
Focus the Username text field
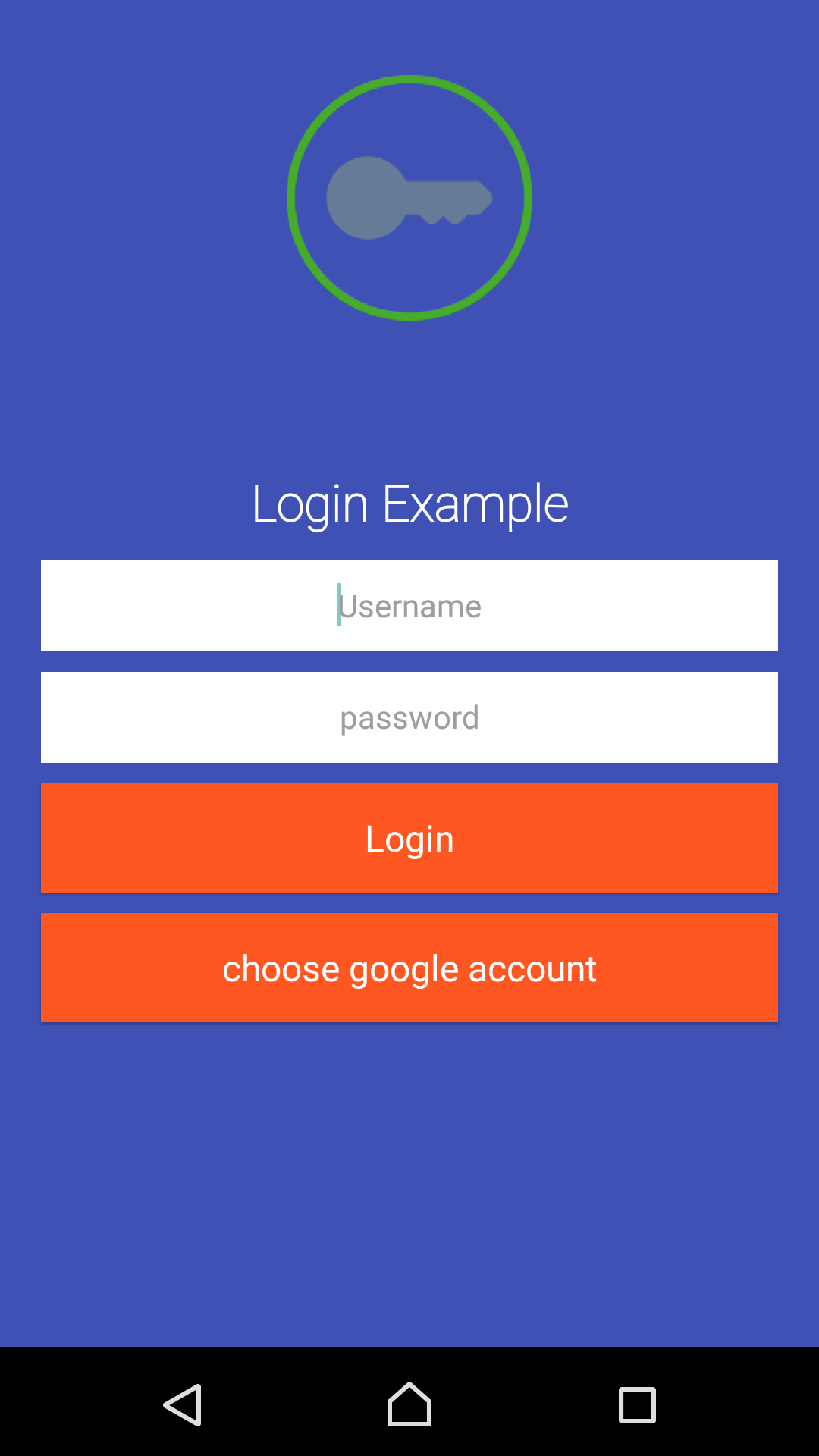pyautogui.click(x=409, y=606)
